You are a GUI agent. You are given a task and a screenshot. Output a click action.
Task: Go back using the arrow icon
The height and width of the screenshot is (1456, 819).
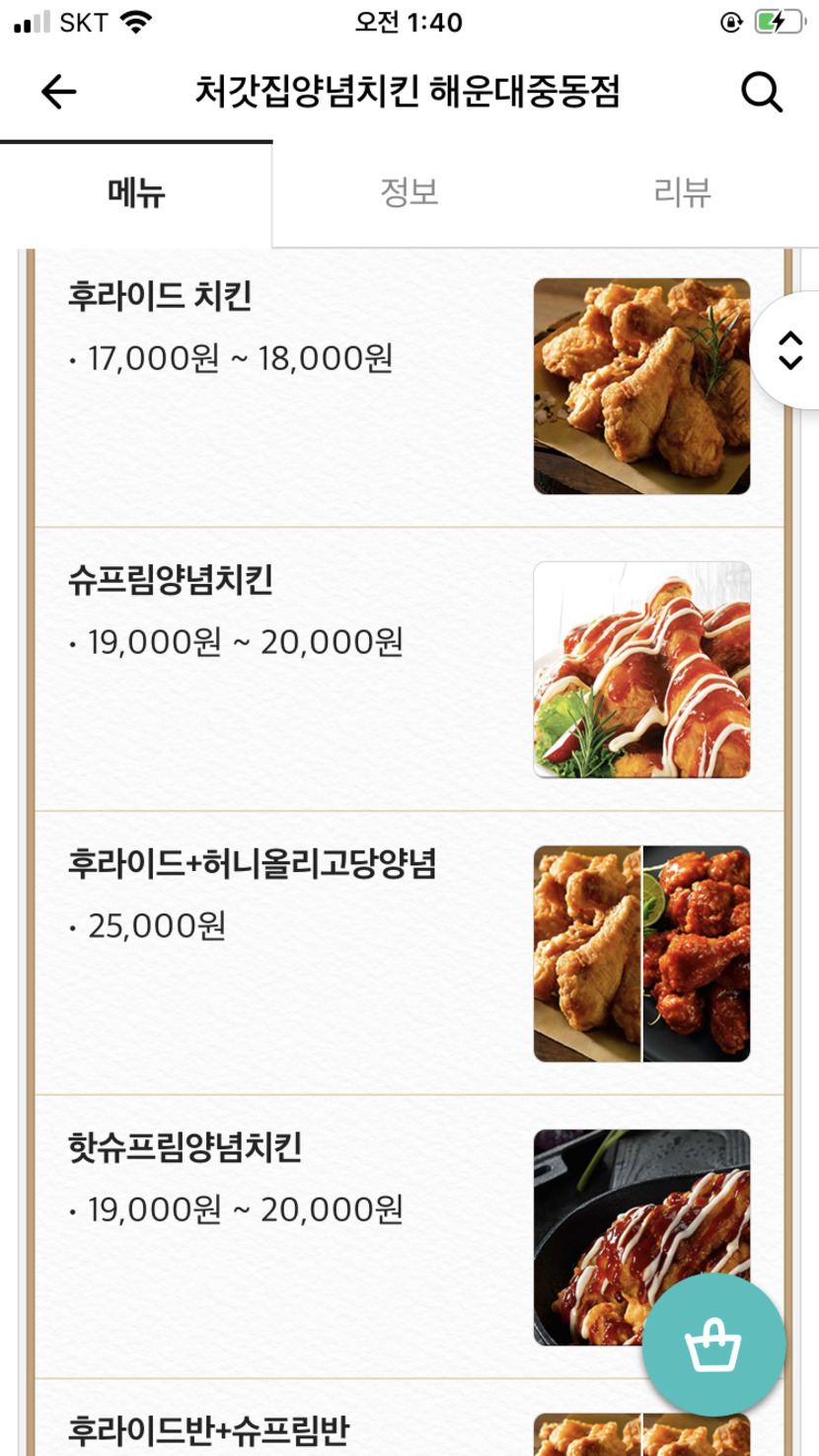(x=58, y=93)
